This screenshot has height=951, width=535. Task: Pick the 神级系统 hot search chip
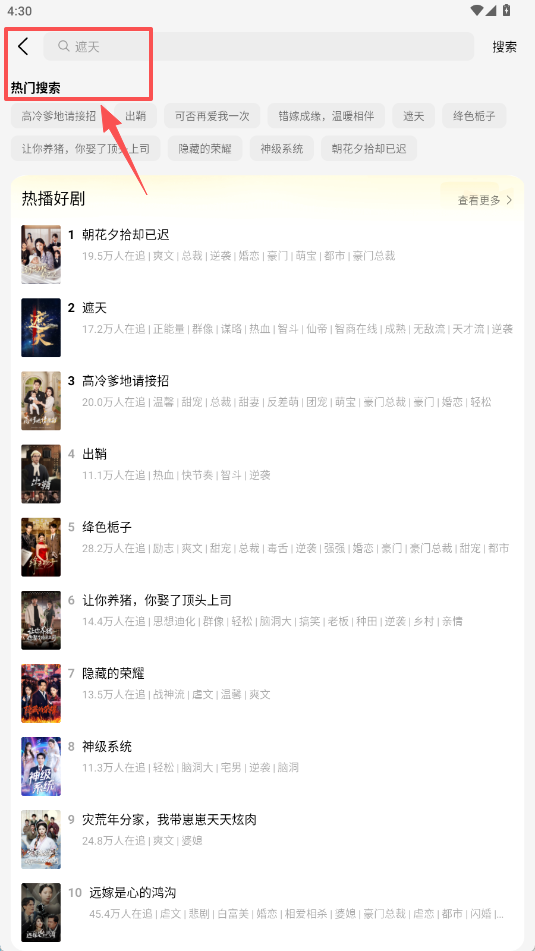click(282, 149)
